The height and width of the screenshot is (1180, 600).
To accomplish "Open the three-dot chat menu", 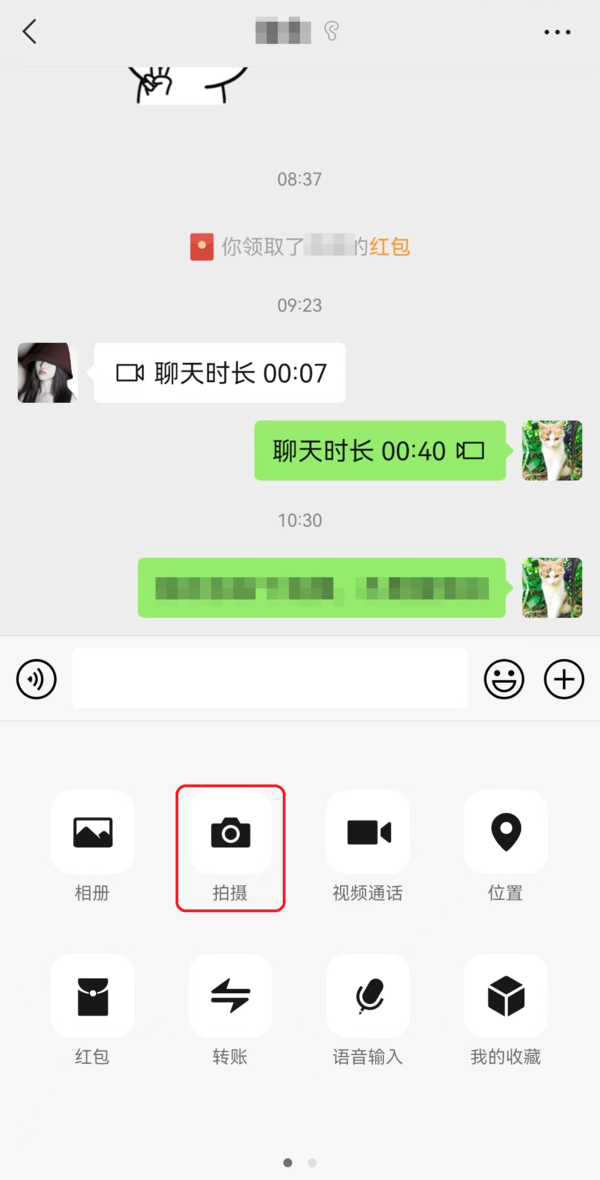I will [557, 32].
